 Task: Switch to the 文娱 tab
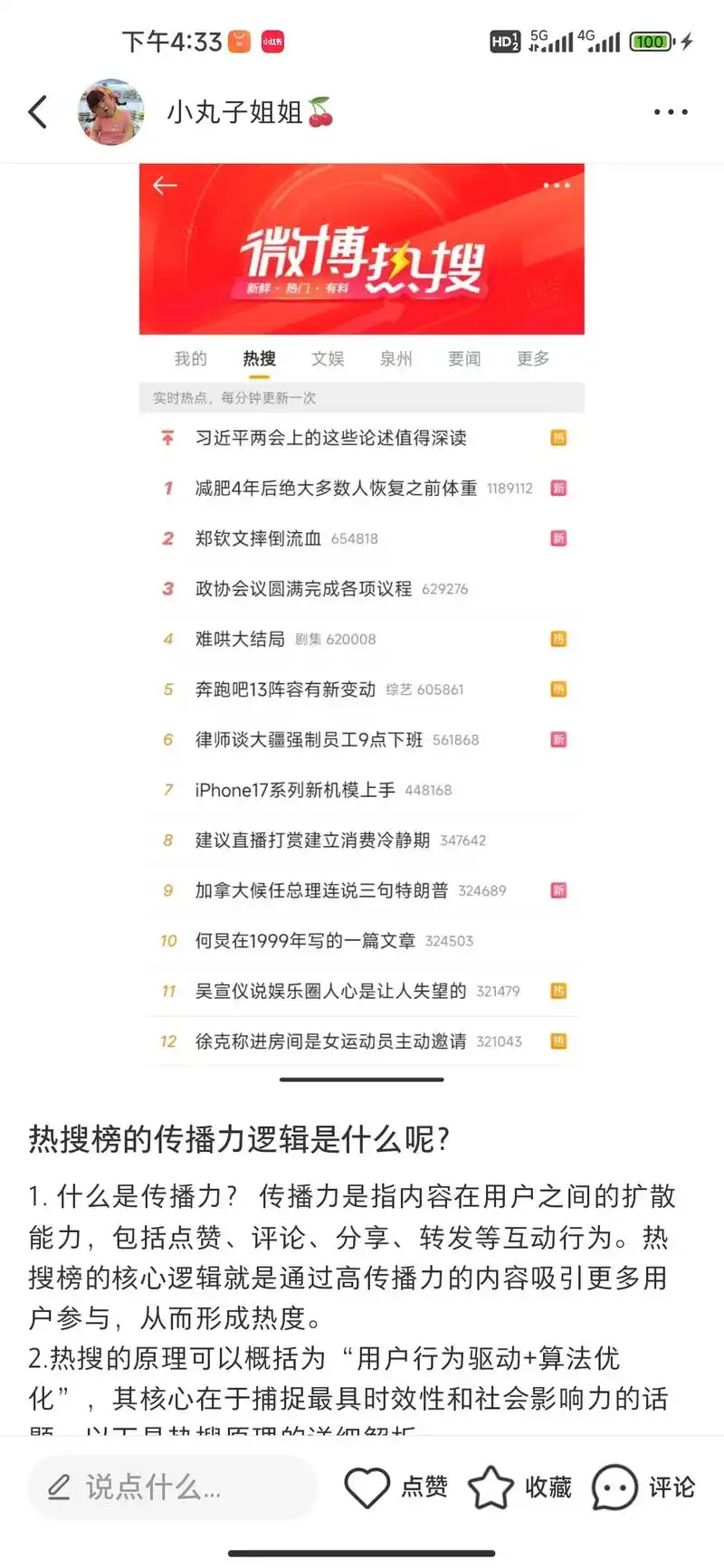(328, 358)
